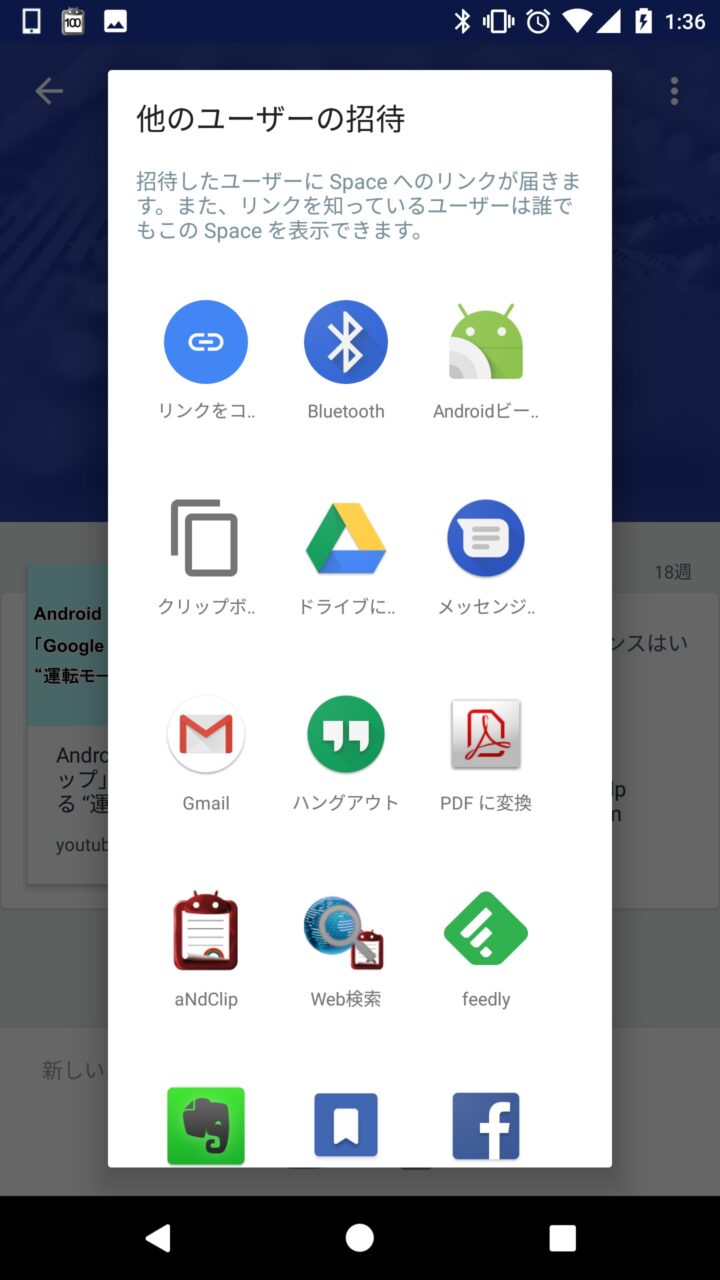
Task: Share to Evernote elephant icon
Action: pyautogui.click(x=206, y=1125)
